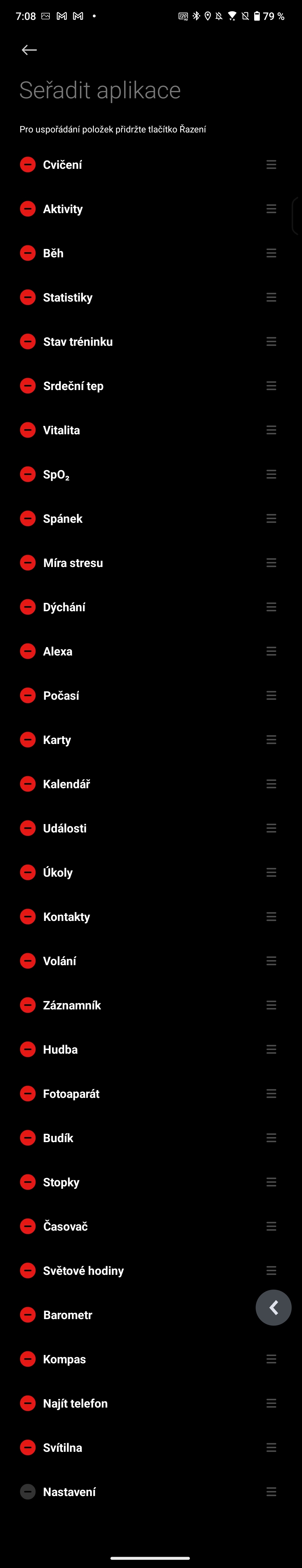Viewport: 302px width, 1568px height.
Task: Remove Kalendář with its minus icon
Action: 28,783
